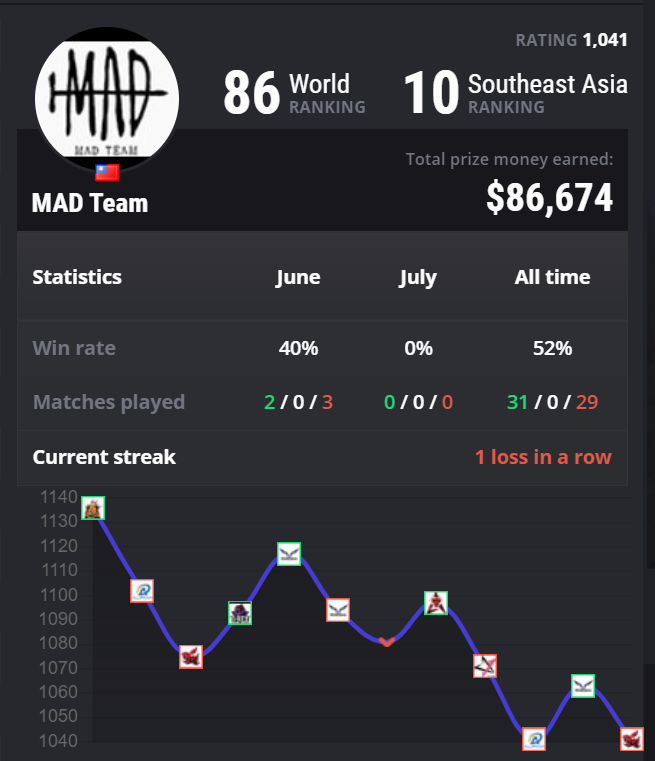
Task: Select the green match marker peaking near 1117
Action: coord(289,553)
